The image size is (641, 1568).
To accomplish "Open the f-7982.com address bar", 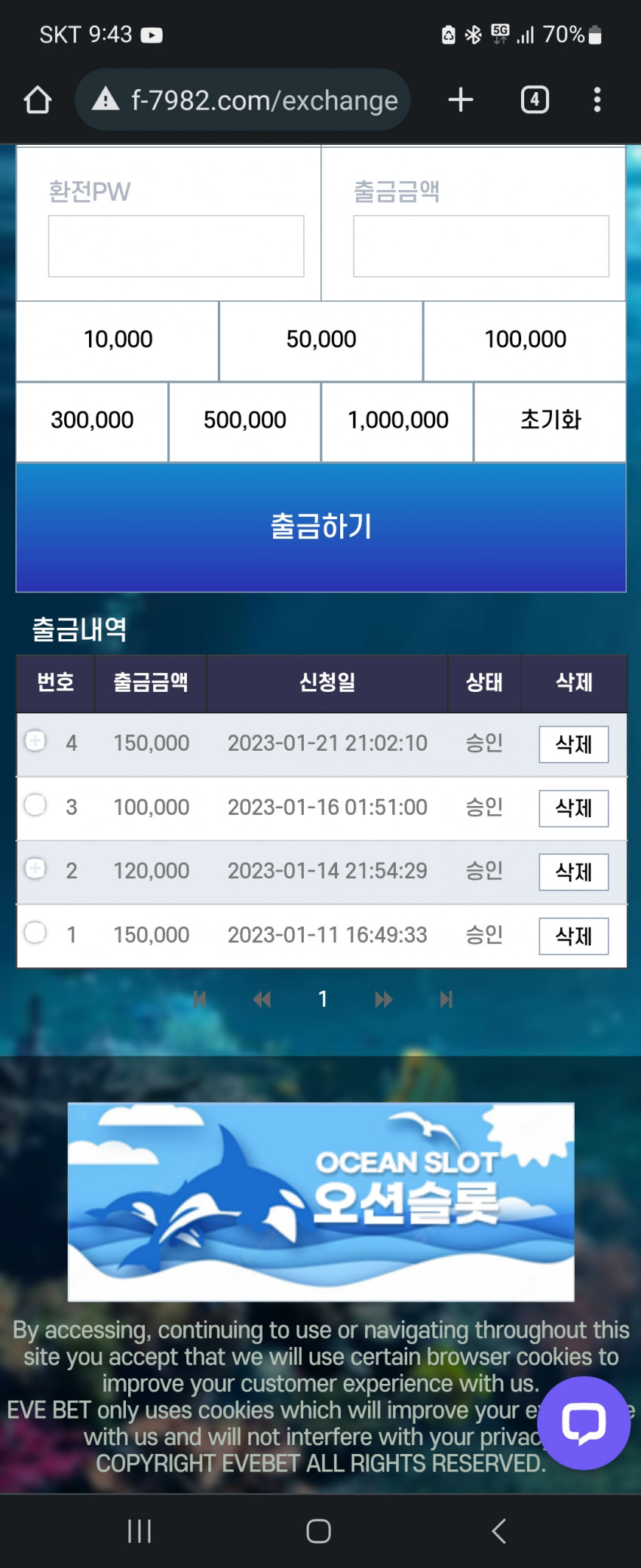I will [x=243, y=100].
